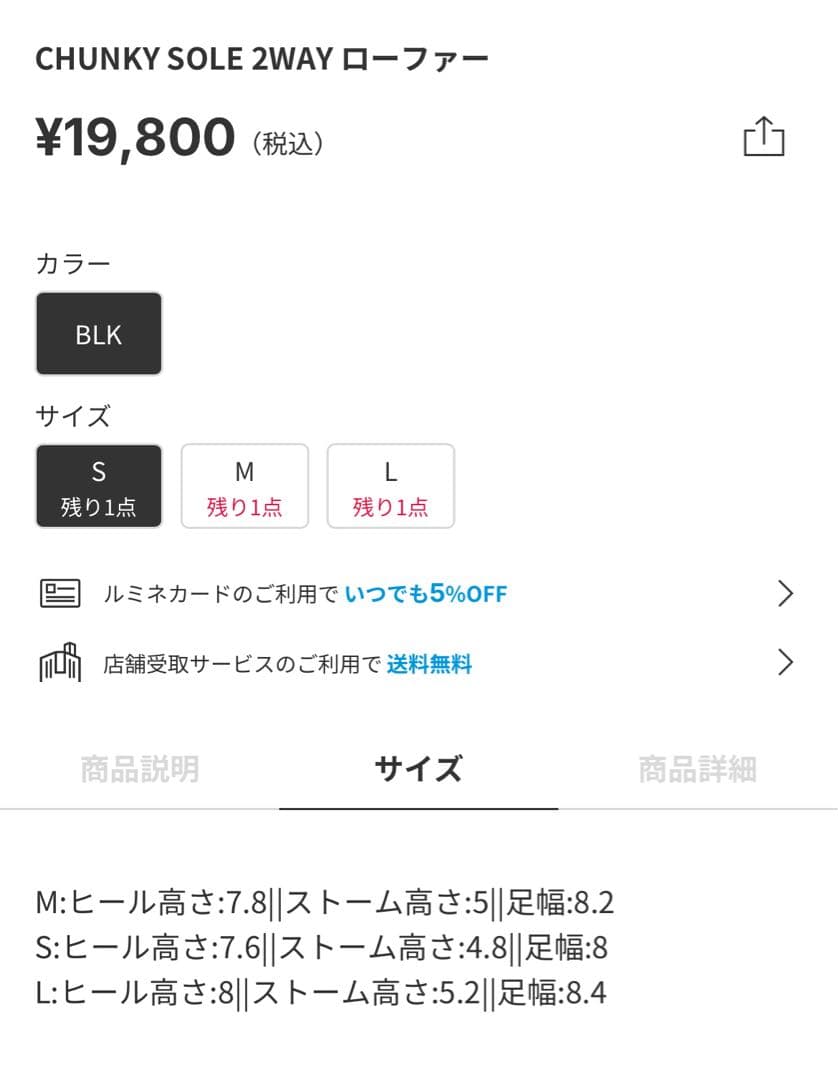The image size is (838, 1080).
Task: Select the BLK color option
Action: click(x=98, y=333)
